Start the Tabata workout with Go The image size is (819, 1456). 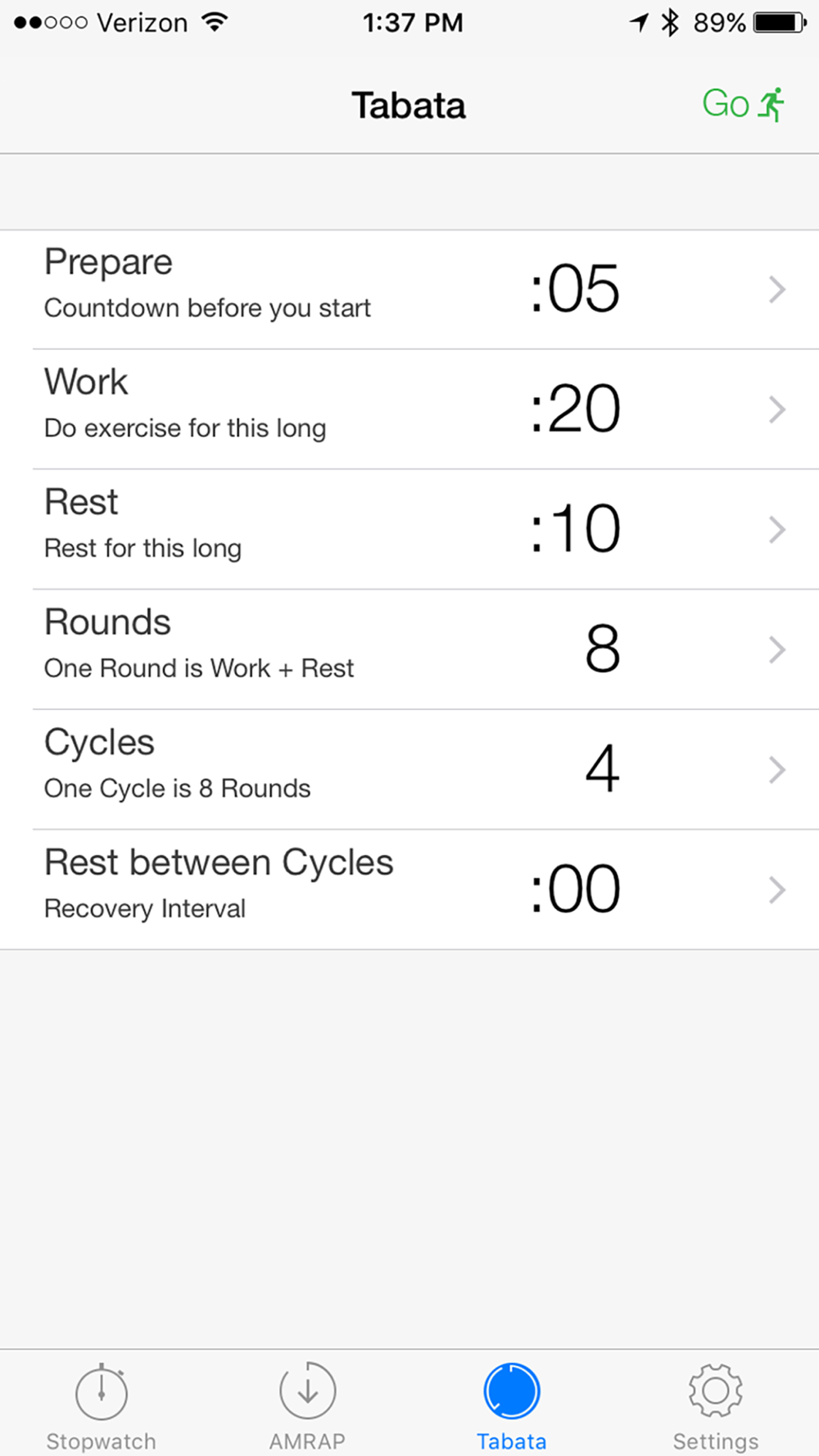[x=744, y=105]
